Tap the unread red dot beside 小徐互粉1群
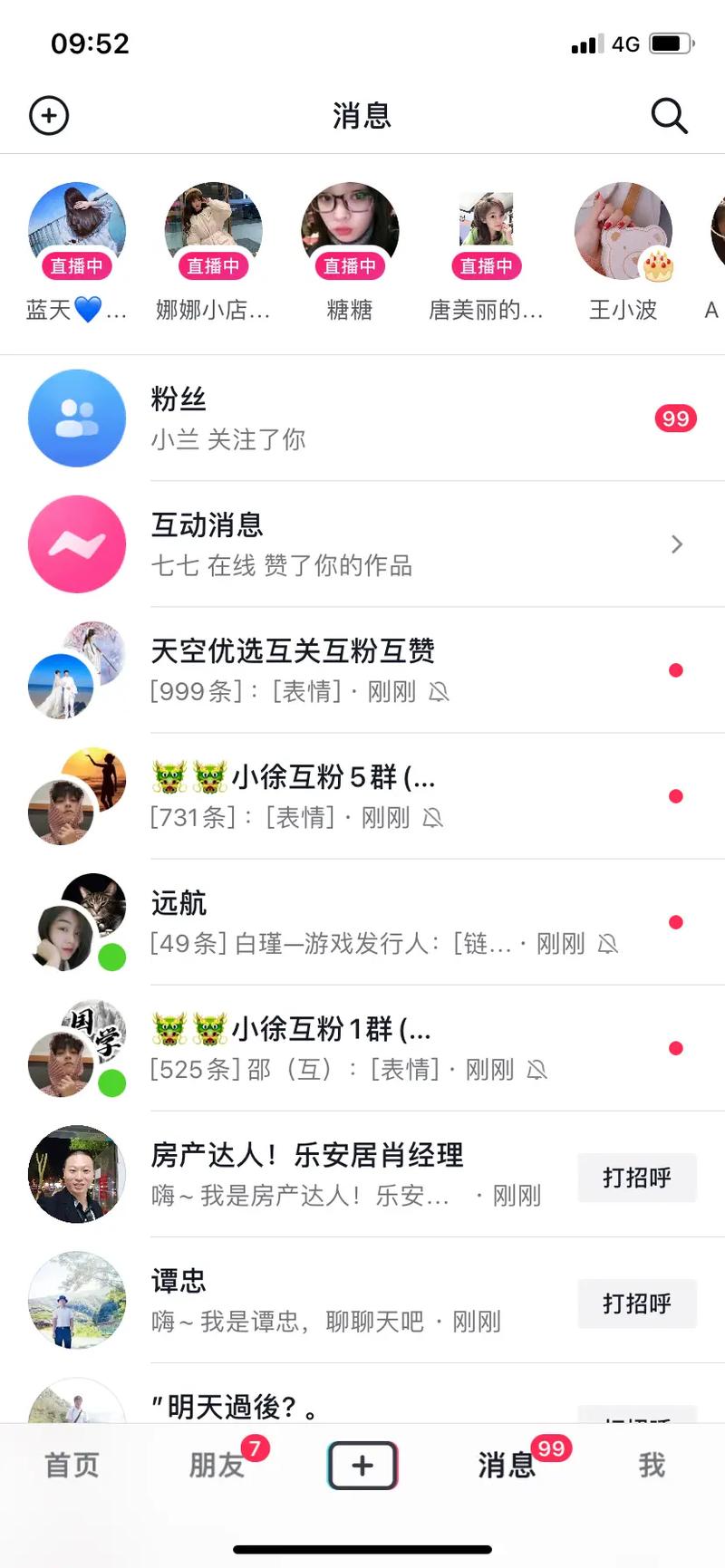The height and width of the screenshot is (1568, 725). pyautogui.click(x=676, y=1048)
